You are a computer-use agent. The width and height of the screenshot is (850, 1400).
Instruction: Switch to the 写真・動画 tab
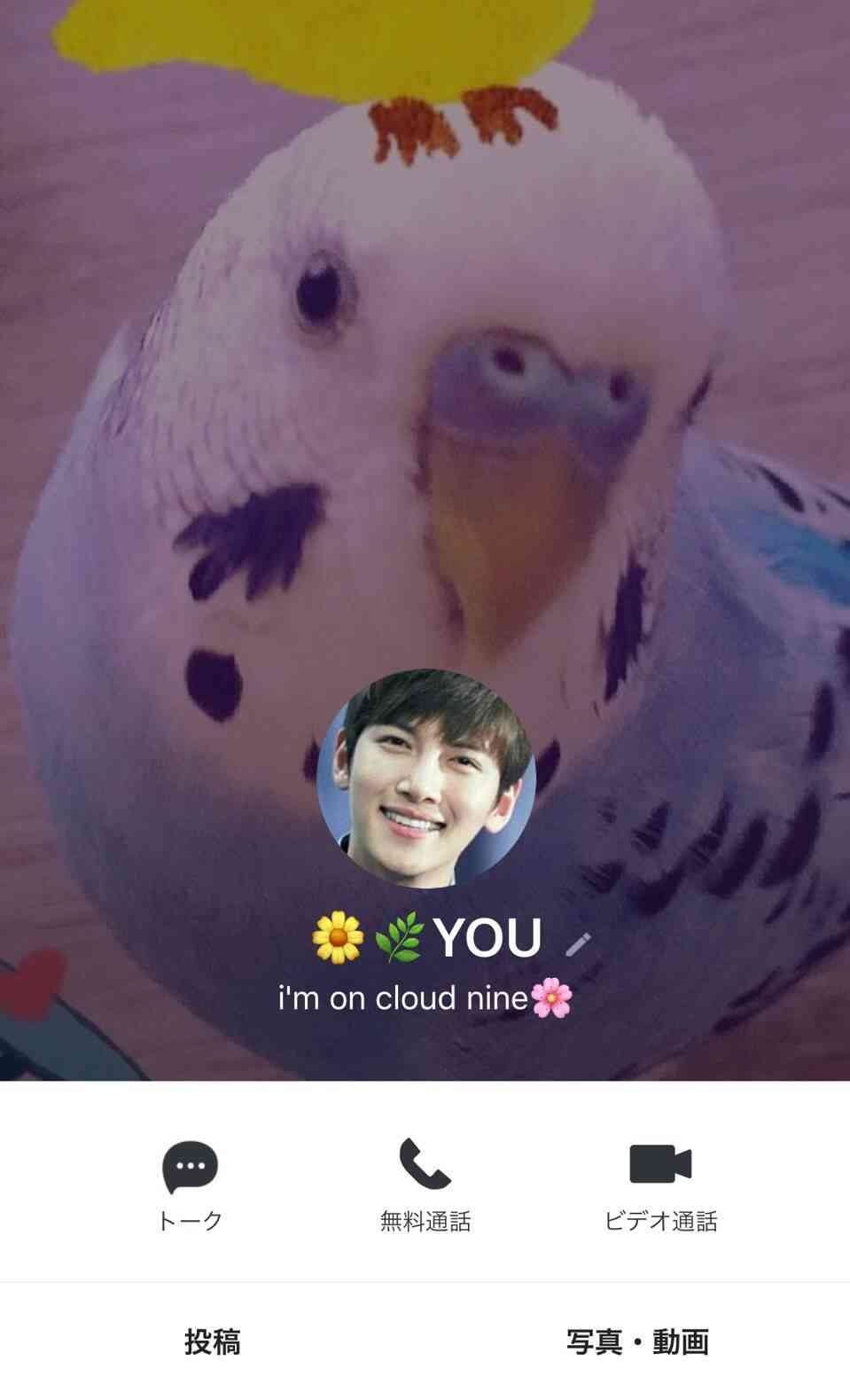click(x=638, y=1341)
